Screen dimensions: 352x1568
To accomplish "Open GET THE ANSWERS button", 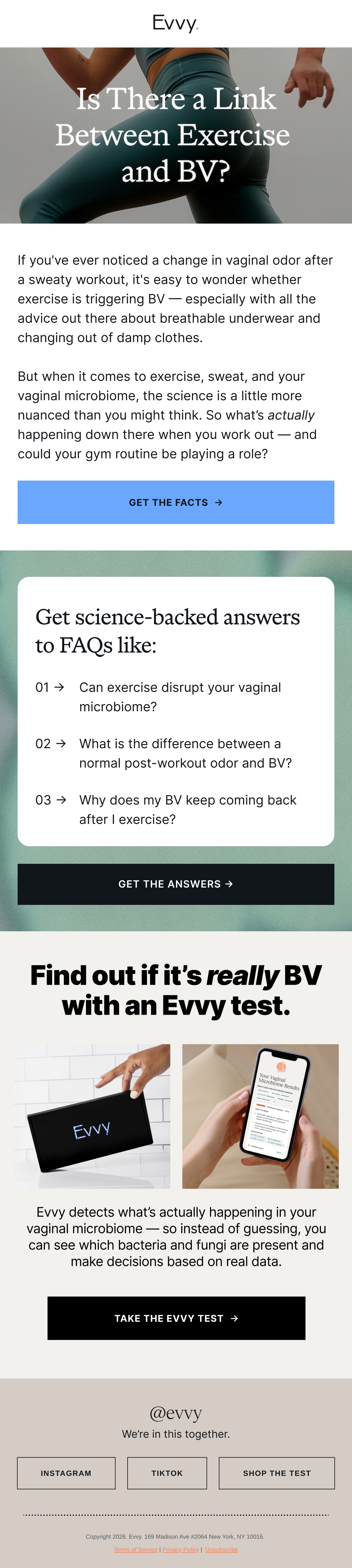I will 175,884.
